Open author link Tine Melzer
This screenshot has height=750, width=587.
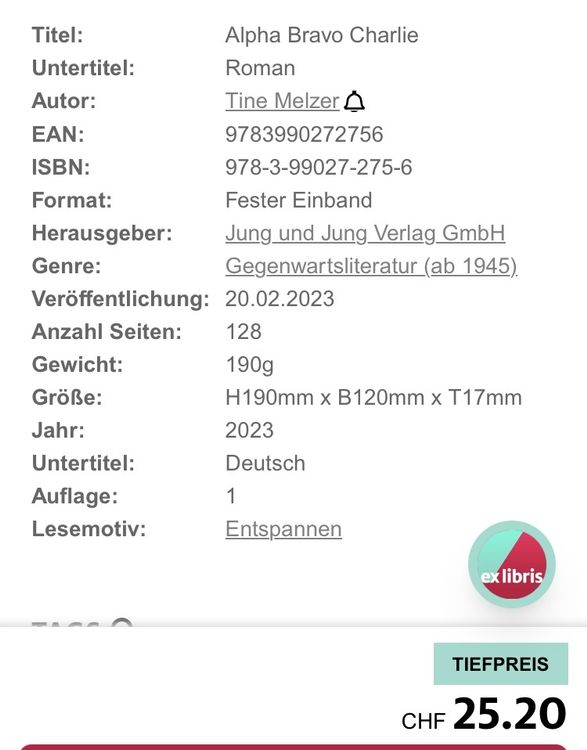pos(282,101)
